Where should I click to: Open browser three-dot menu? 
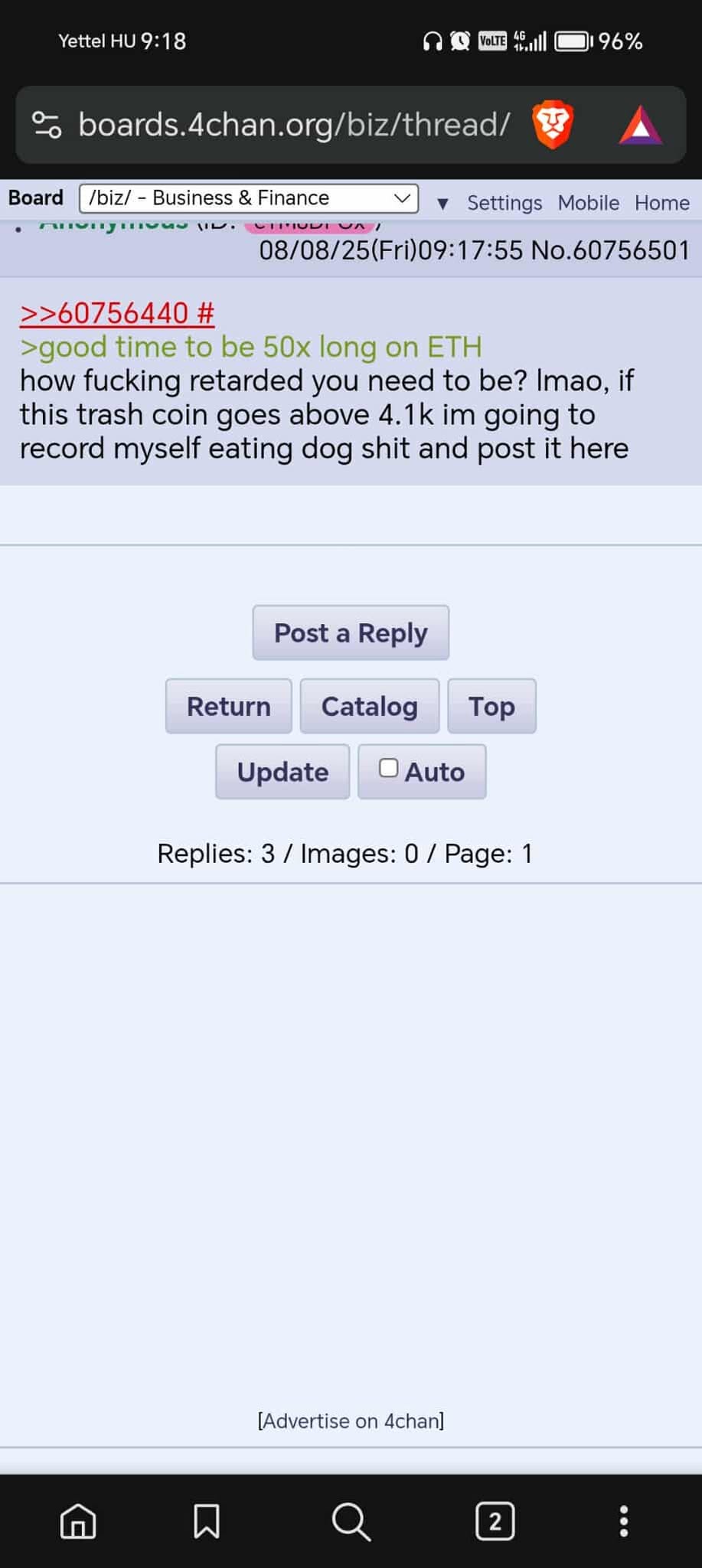[x=624, y=1521]
